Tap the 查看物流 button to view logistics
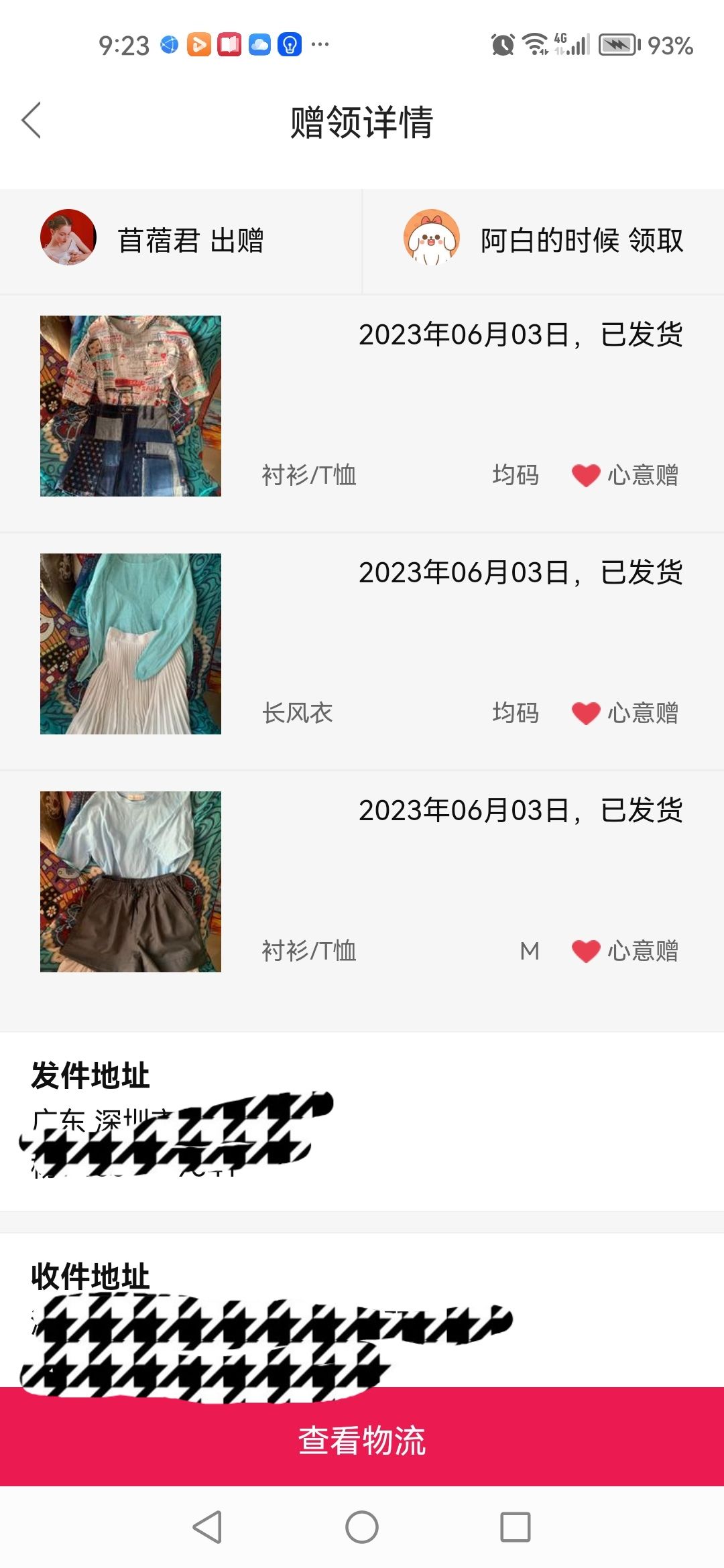This screenshot has width=724, height=1568. tap(362, 1439)
